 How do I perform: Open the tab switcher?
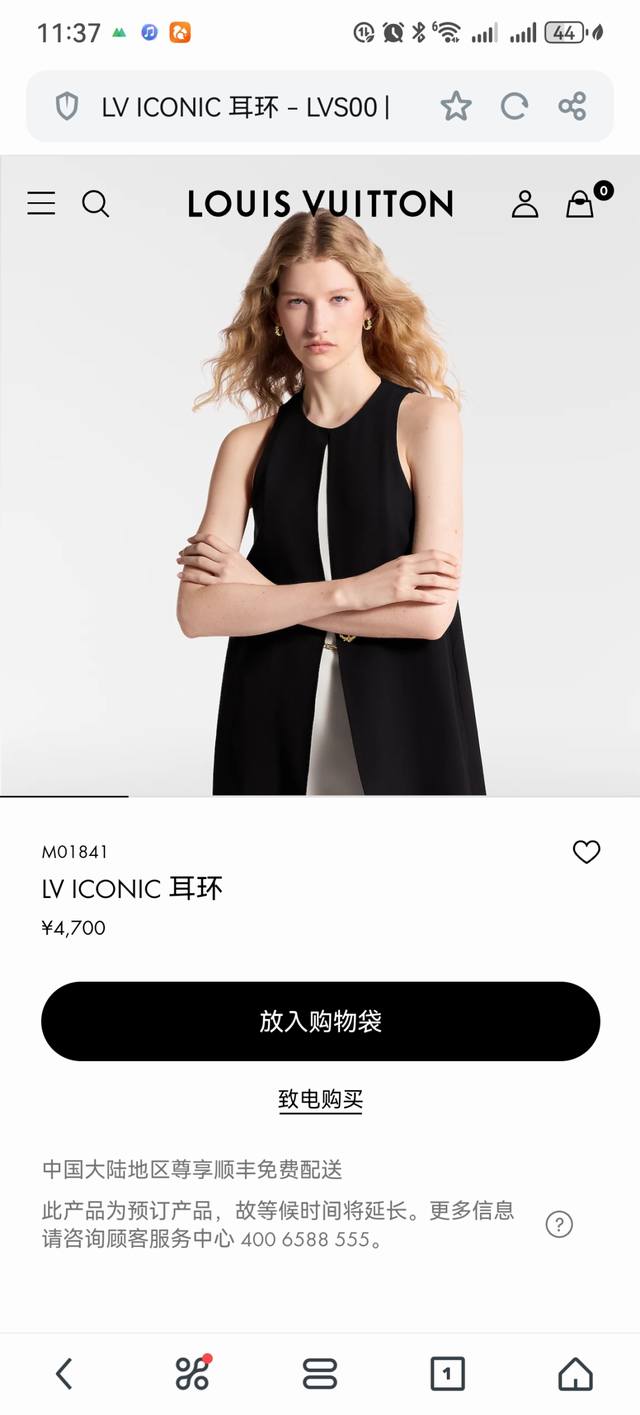[447, 1374]
